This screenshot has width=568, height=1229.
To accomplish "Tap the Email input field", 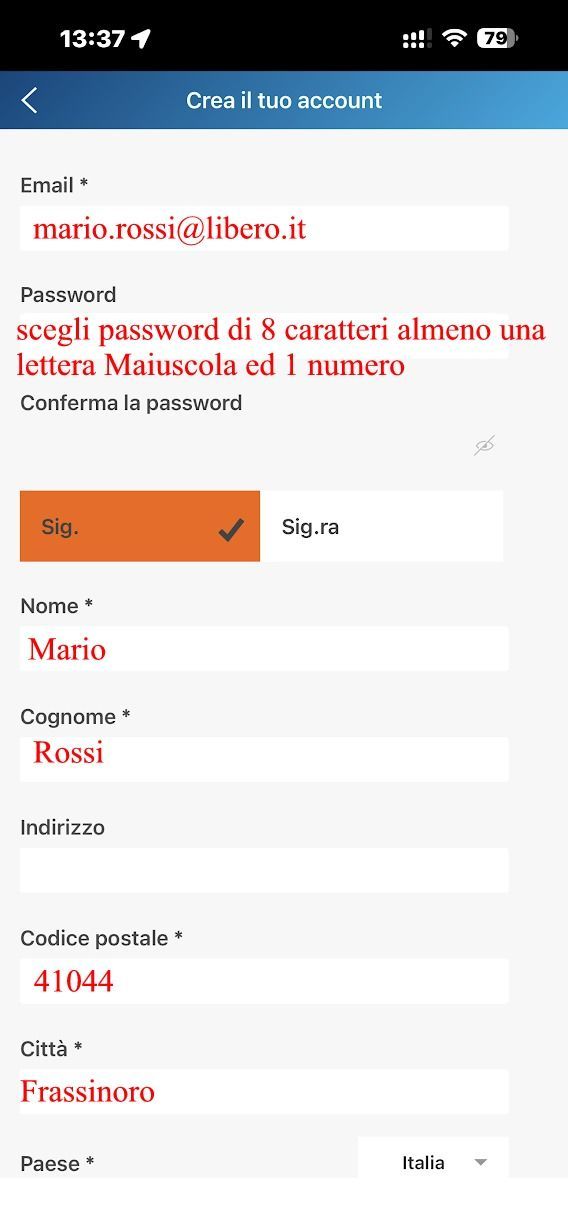I will (x=264, y=228).
